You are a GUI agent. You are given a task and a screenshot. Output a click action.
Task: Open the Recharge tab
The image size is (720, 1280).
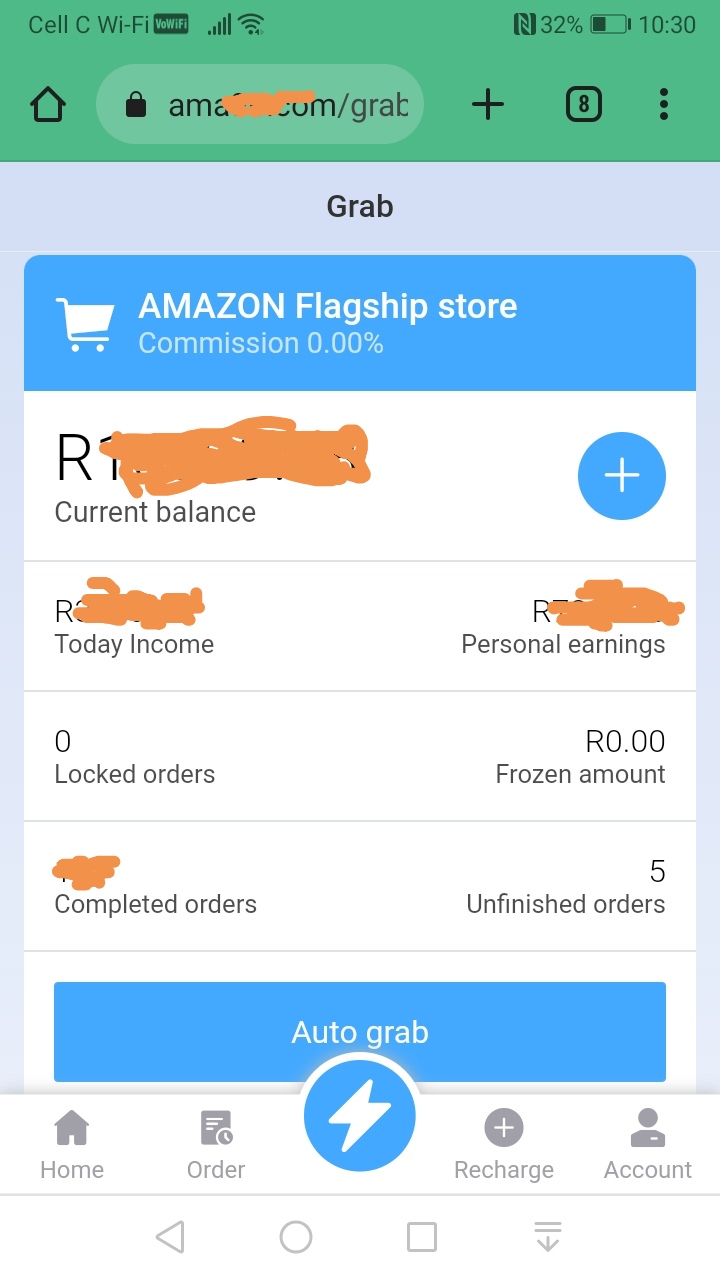tap(504, 1145)
